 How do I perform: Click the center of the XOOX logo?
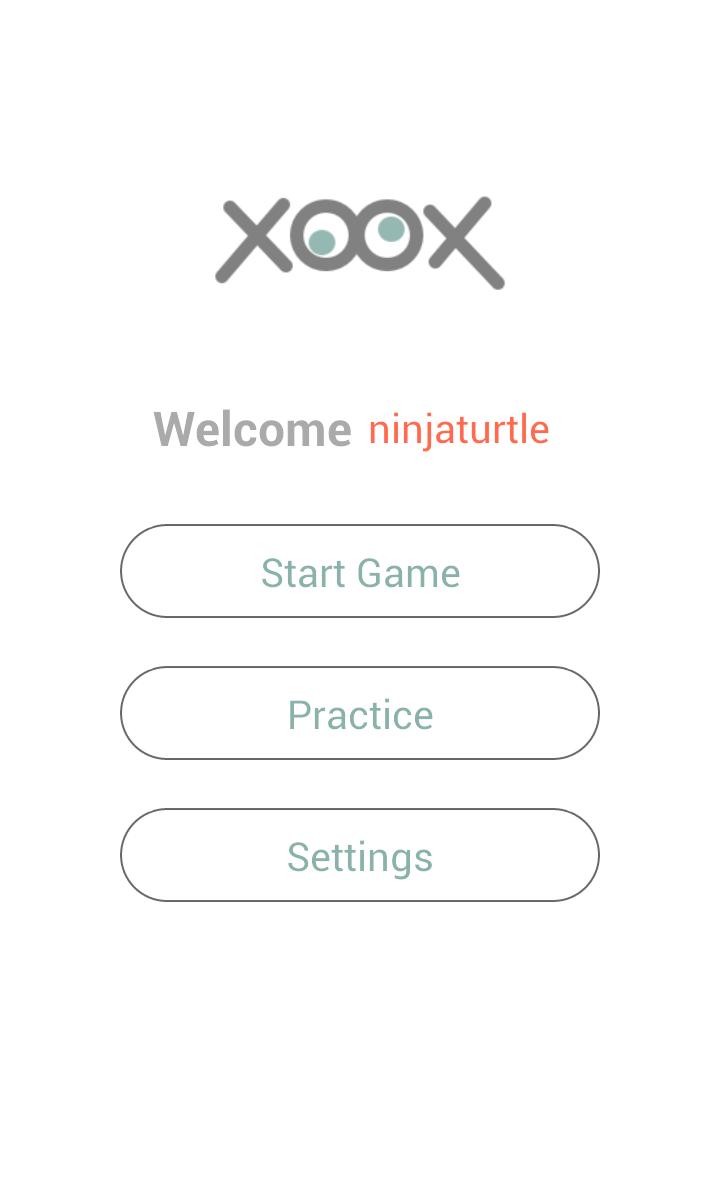coord(360,240)
